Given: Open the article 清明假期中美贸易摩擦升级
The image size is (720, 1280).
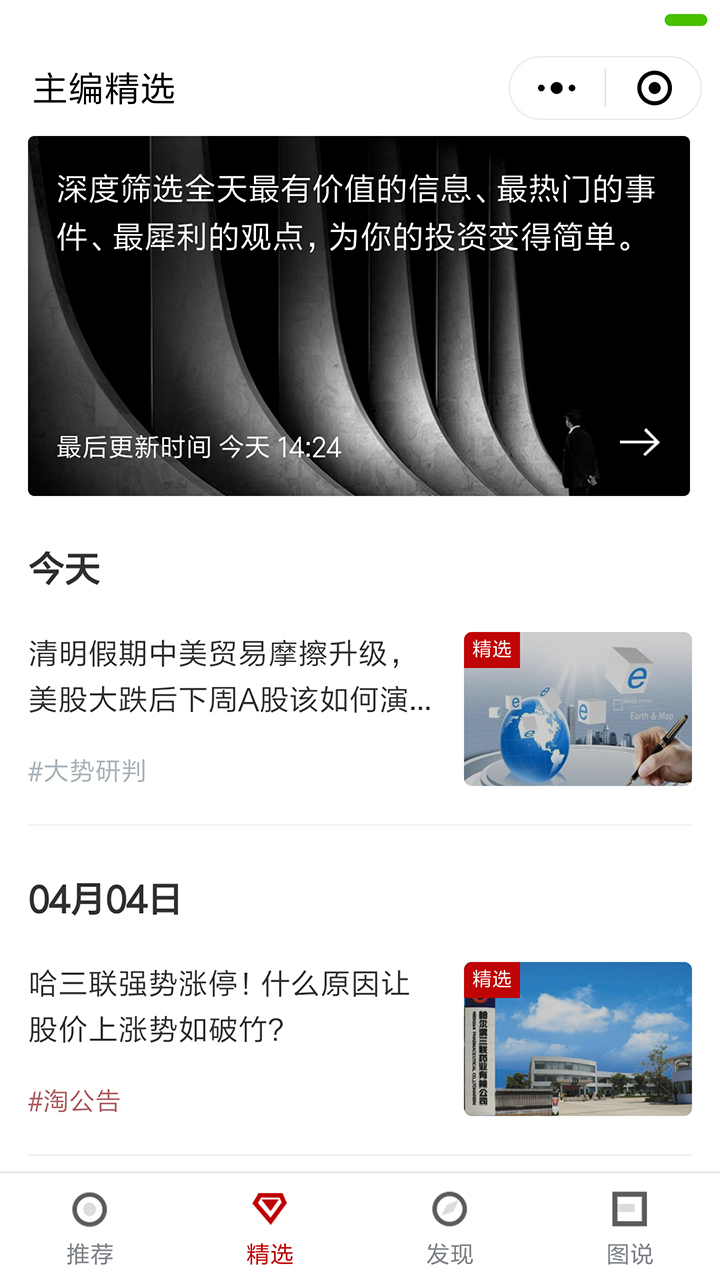Looking at the screenshot, I should (x=230, y=677).
